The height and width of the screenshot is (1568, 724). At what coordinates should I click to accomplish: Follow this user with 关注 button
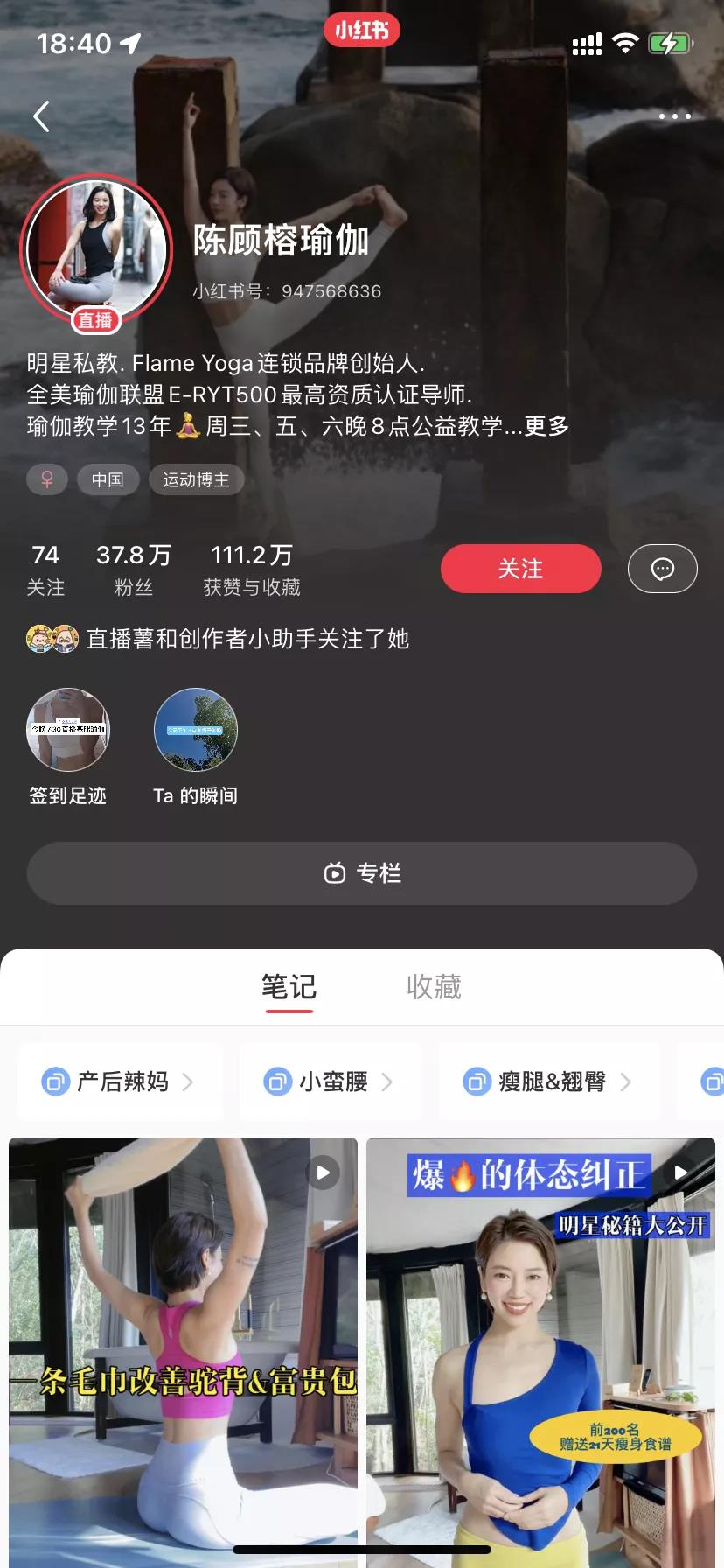520,569
